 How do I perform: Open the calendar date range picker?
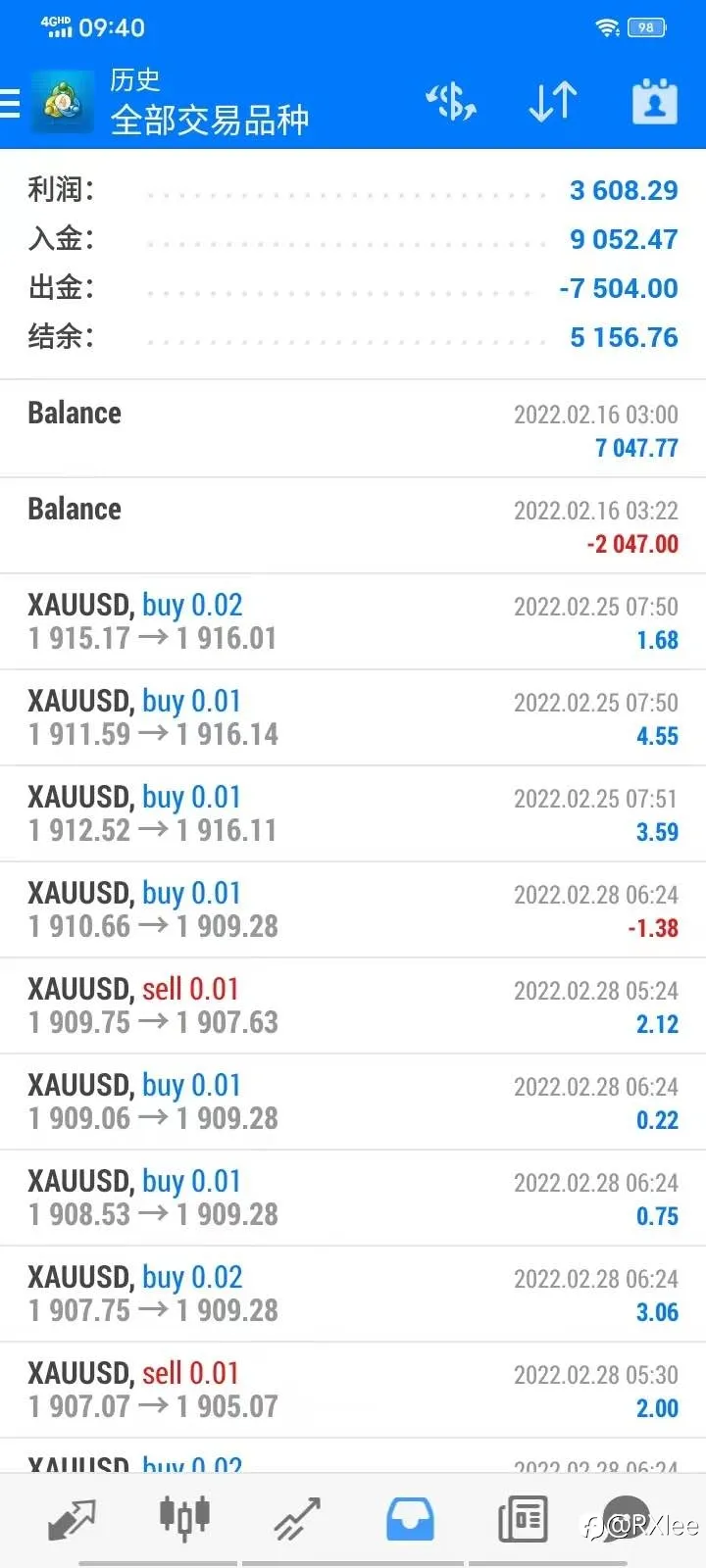click(655, 102)
